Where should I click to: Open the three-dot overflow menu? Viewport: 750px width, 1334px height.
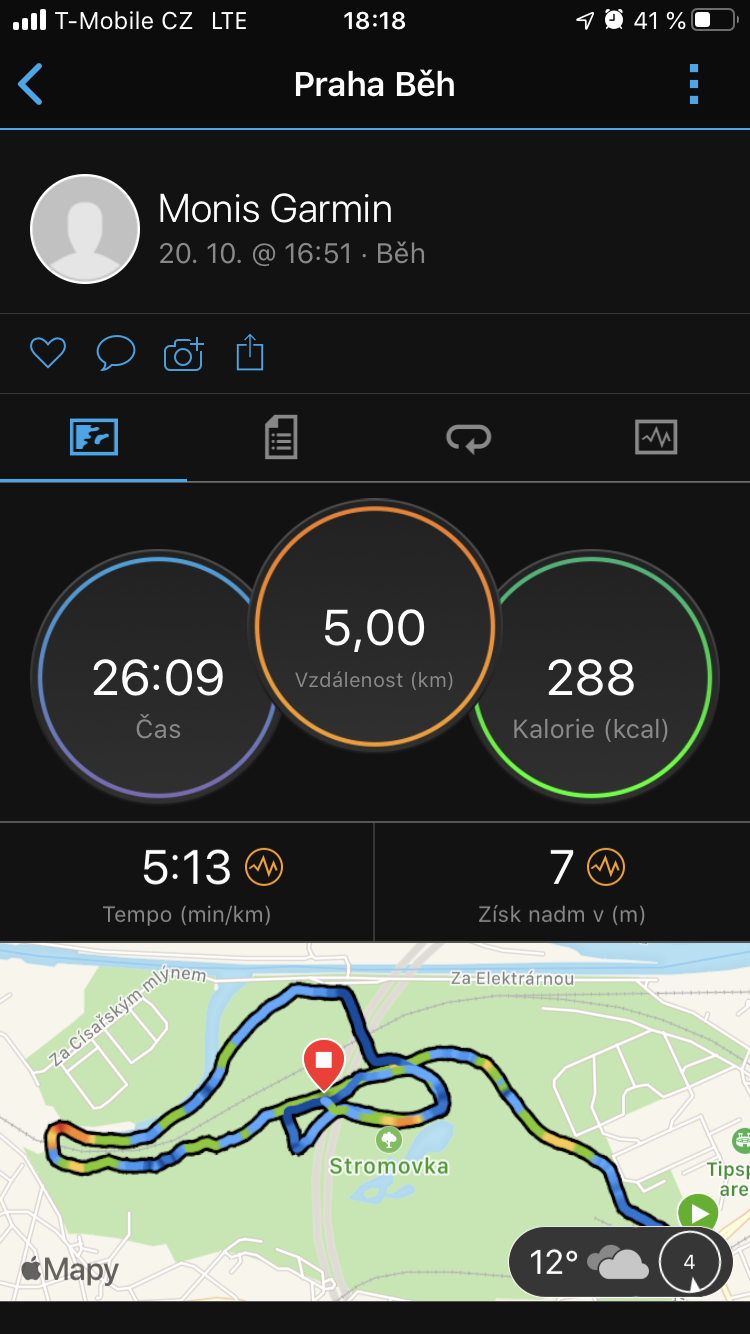coord(694,85)
